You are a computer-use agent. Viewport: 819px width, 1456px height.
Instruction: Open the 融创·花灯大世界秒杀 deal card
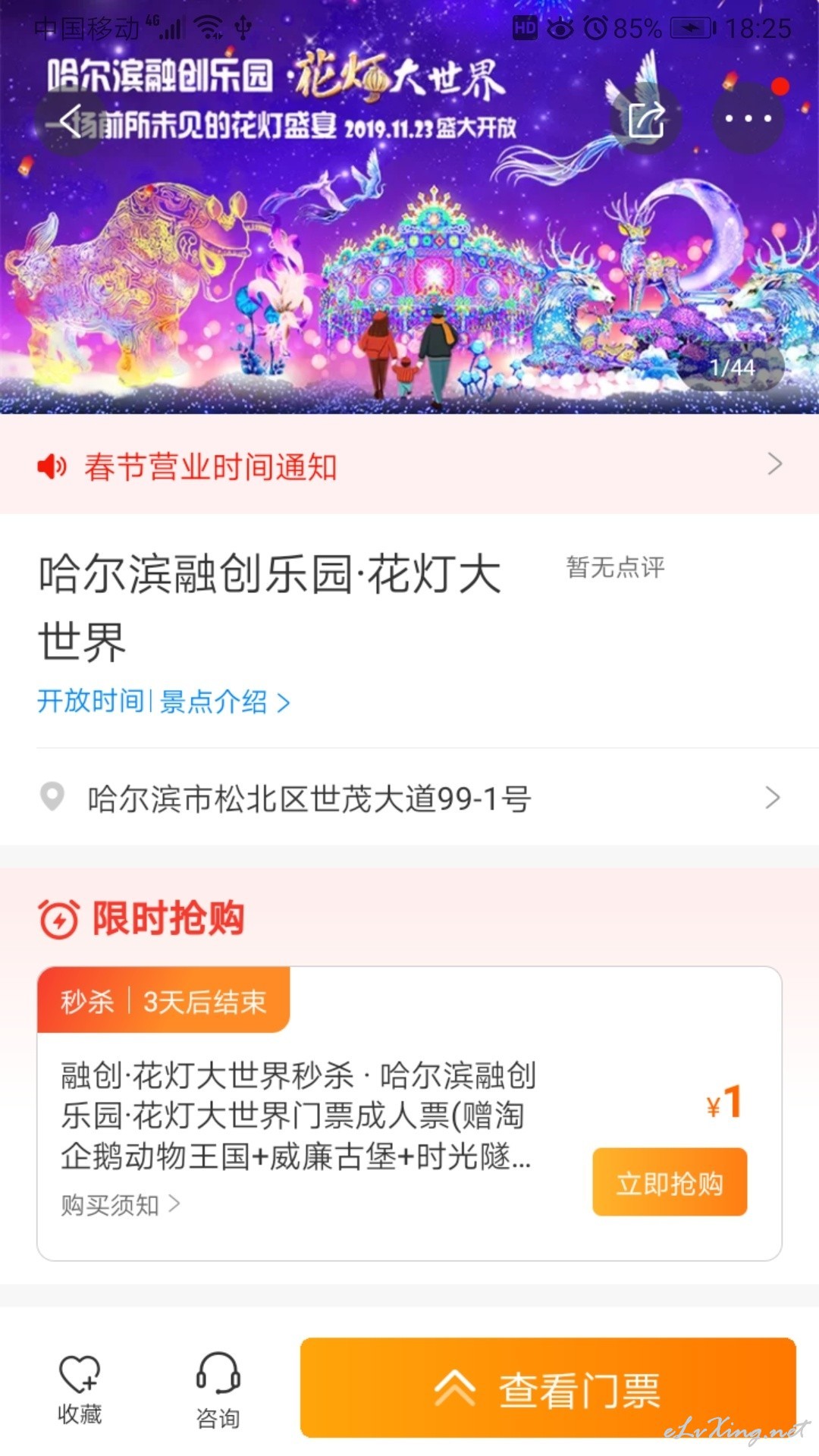pyautogui.click(x=409, y=1113)
